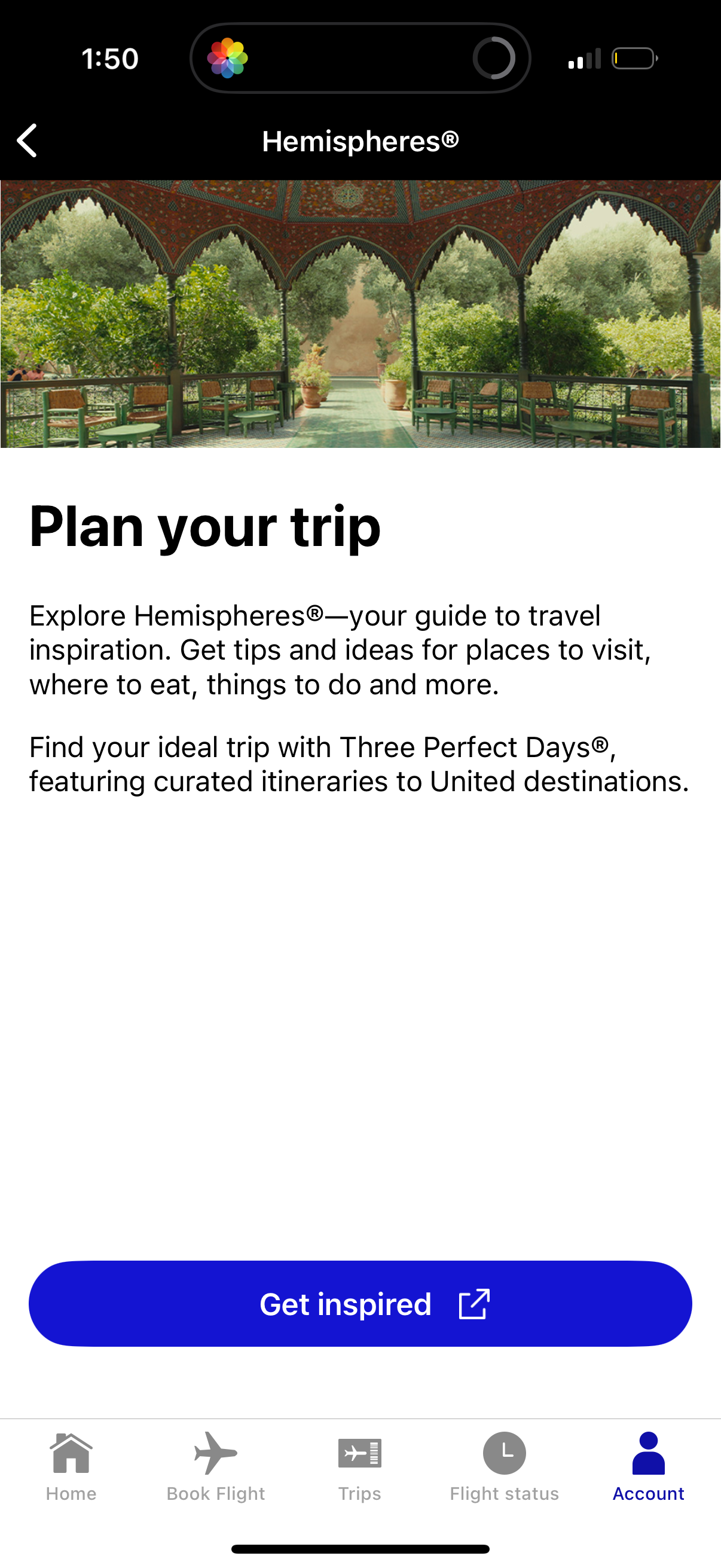Tap the Account label text
Image resolution: width=721 pixels, height=1568 pixels.
[x=649, y=1493]
